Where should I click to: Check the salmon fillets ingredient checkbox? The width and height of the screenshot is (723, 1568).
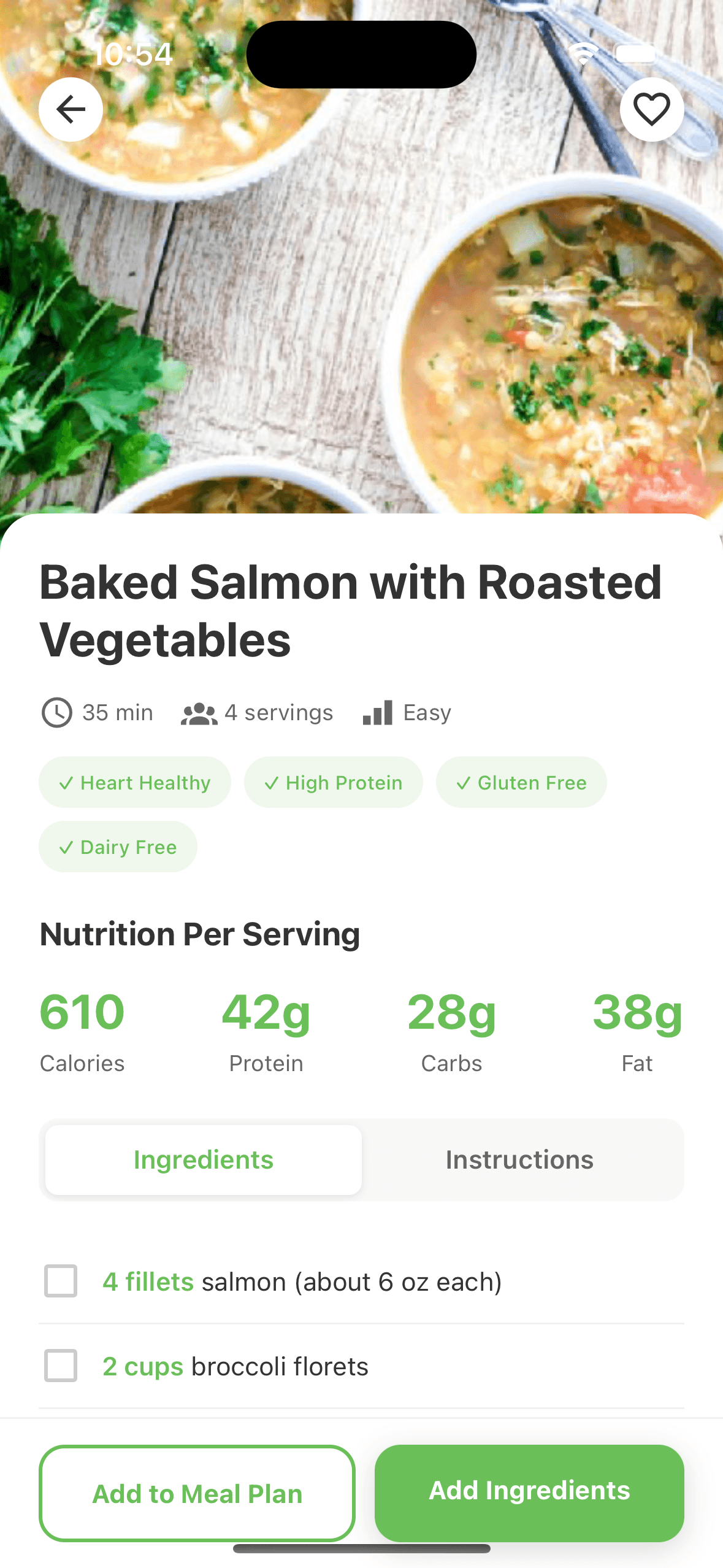[59, 1281]
